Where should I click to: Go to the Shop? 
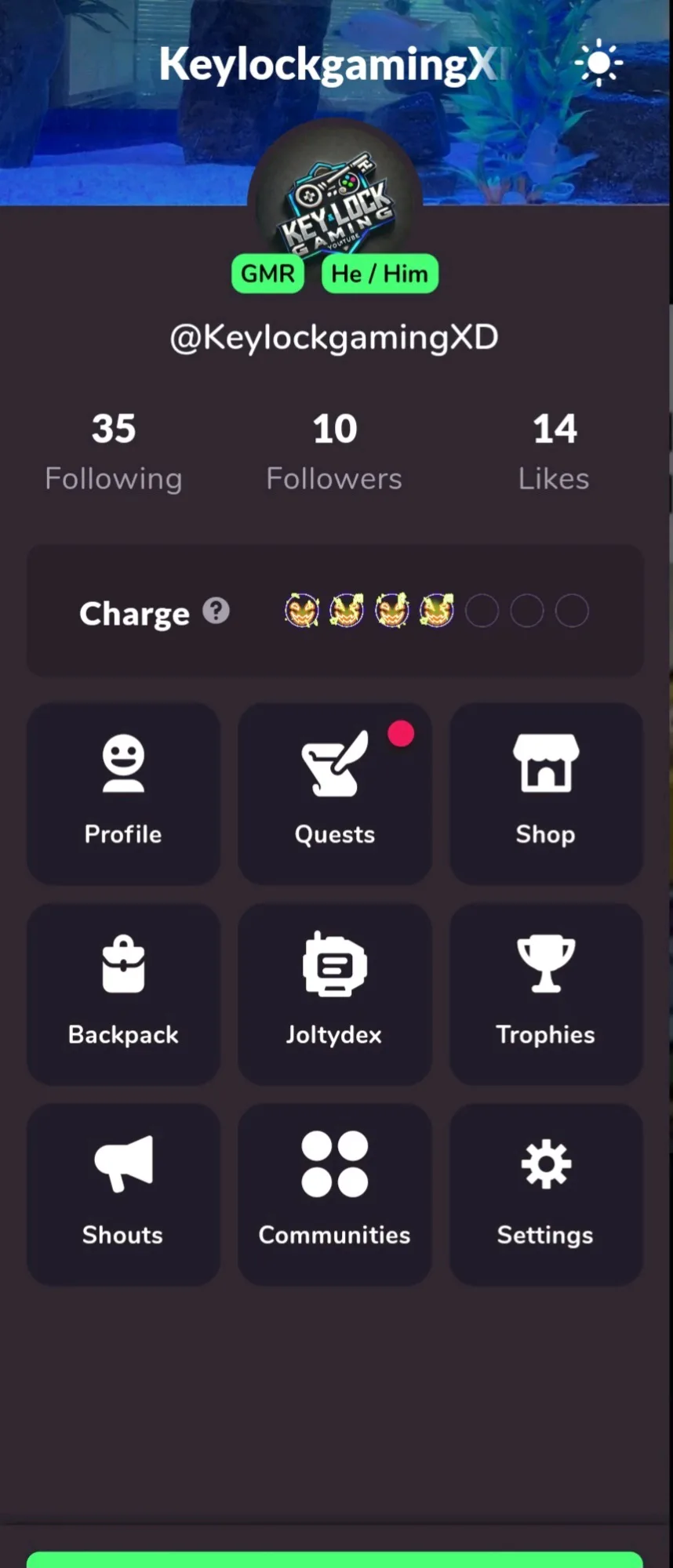pos(546,793)
